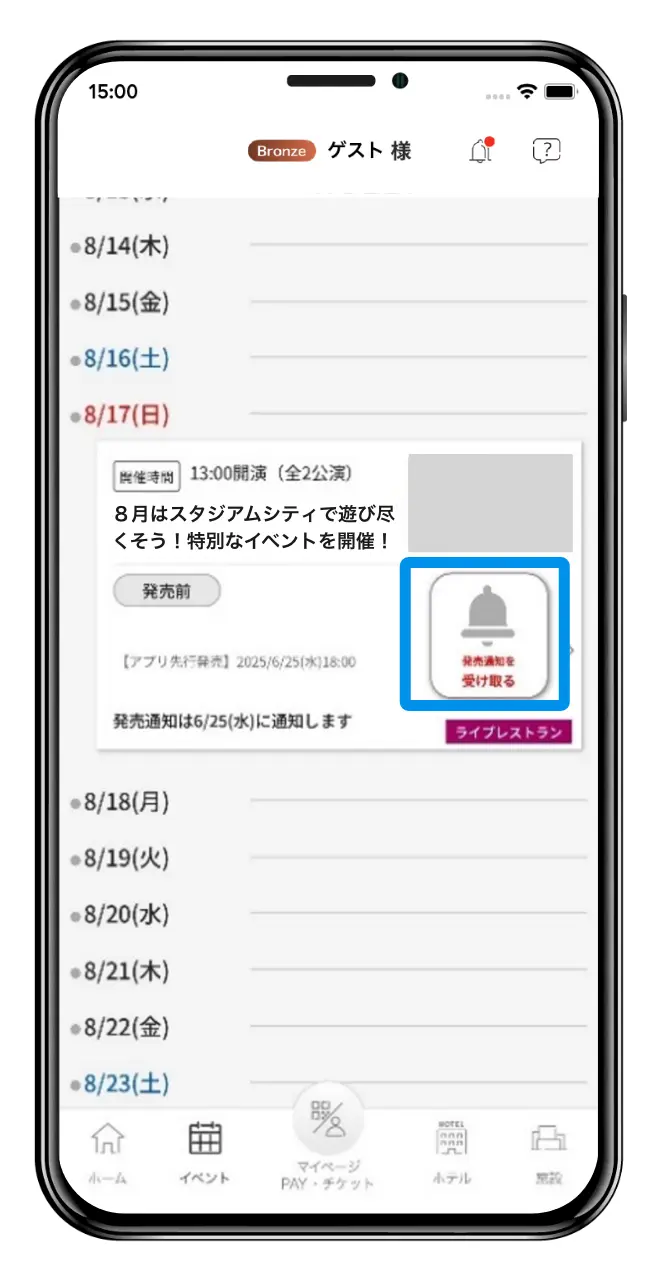The image size is (662, 1281).
Task: Open the 施設 tab
Action: [x=548, y=1152]
